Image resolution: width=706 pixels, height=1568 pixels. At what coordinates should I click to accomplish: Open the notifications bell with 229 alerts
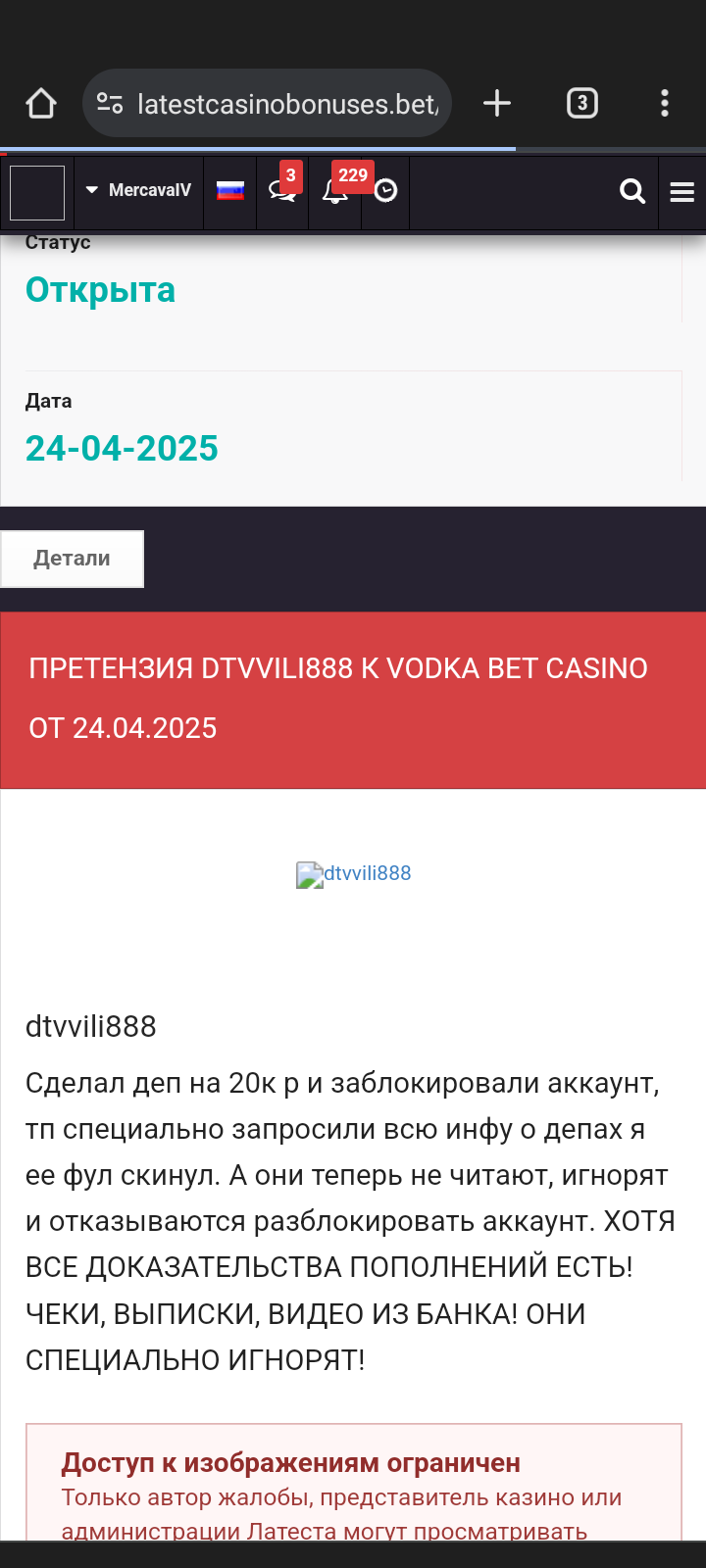[335, 190]
